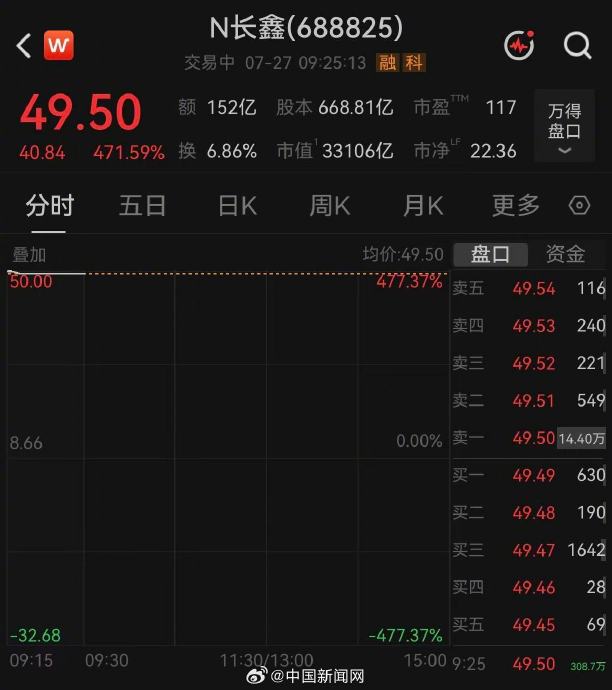
Task: Switch to the 月K chart tab
Action: coord(423,206)
